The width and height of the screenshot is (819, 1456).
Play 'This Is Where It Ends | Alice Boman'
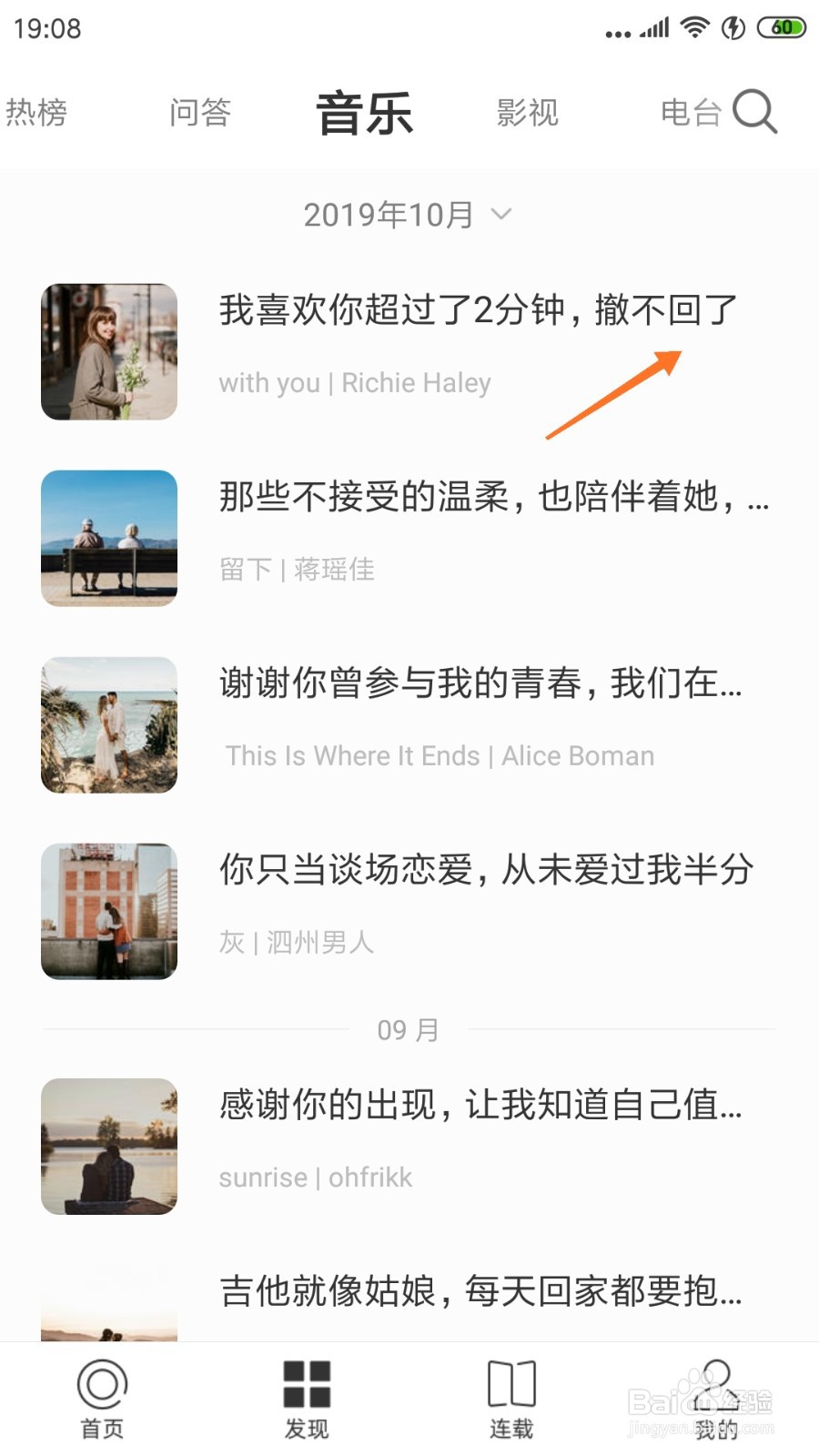pos(439,755)
